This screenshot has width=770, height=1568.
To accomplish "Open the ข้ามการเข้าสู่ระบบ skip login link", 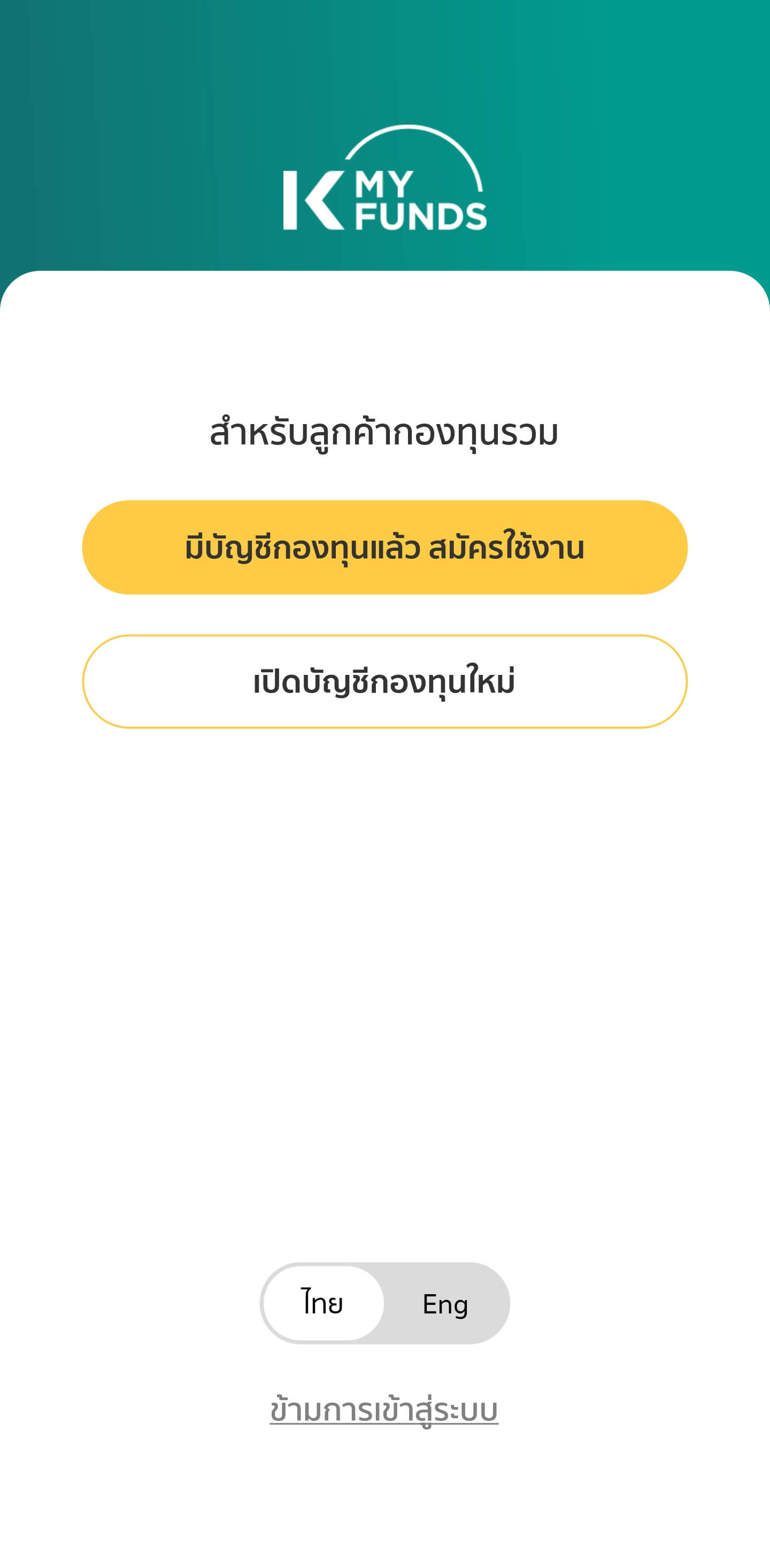I will pos(384,1410).
